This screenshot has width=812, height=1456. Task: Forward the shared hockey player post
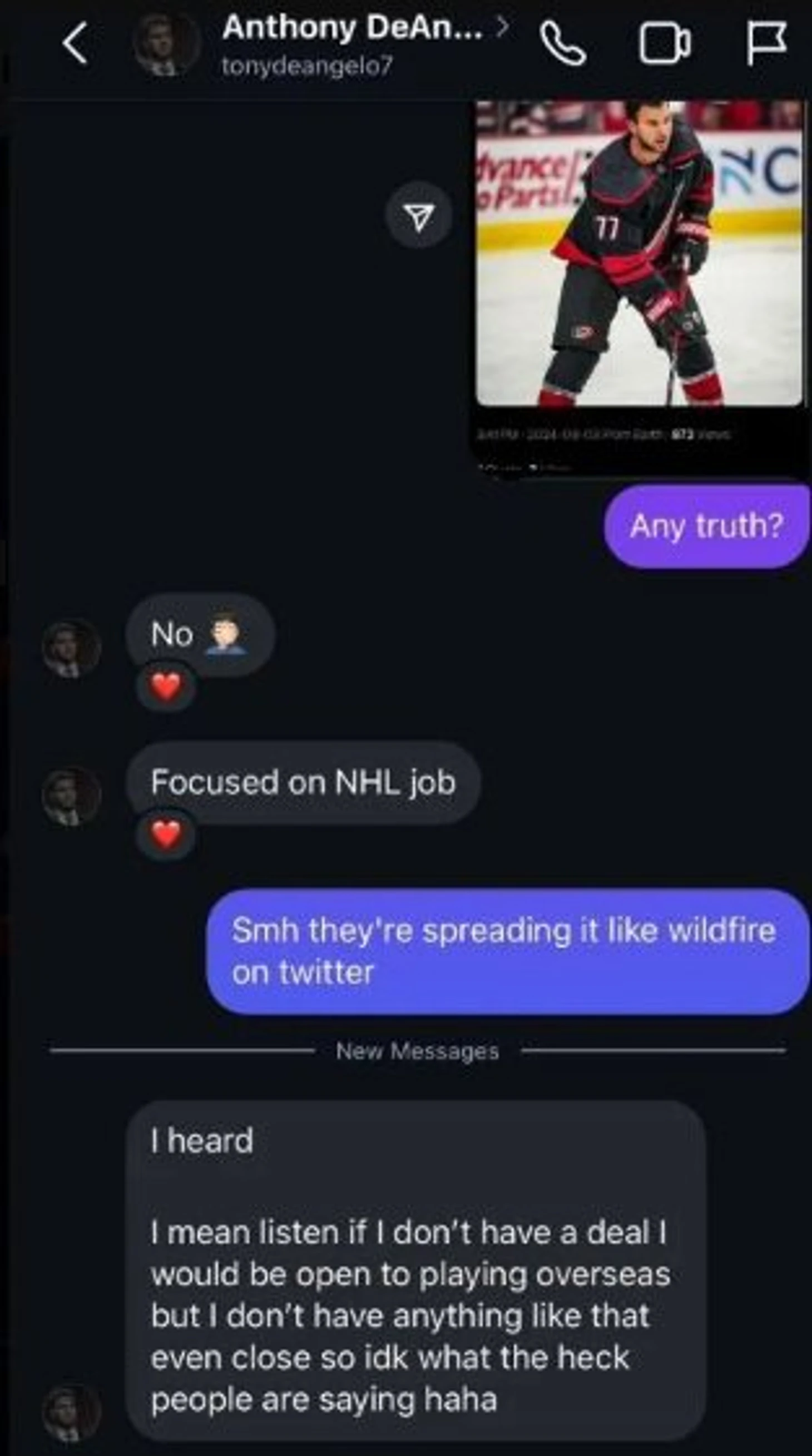pyautogui.click(x=419, y=215)
